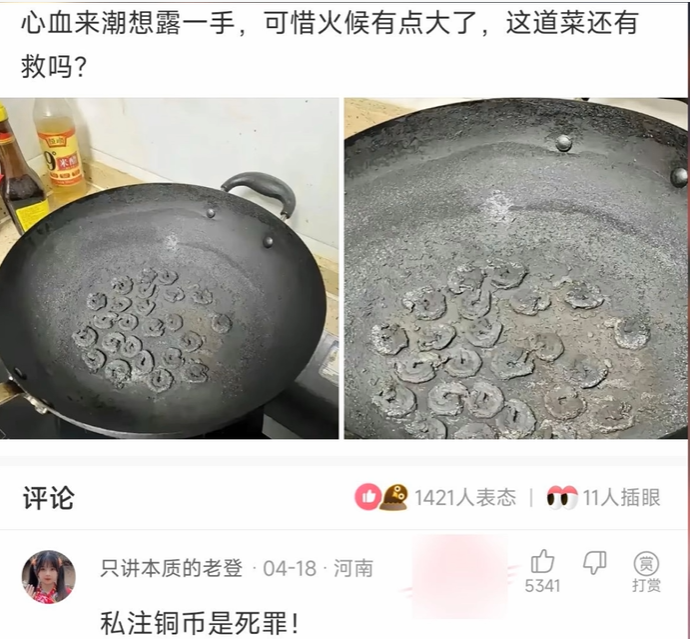Open the right close-up wok photo

516,268
